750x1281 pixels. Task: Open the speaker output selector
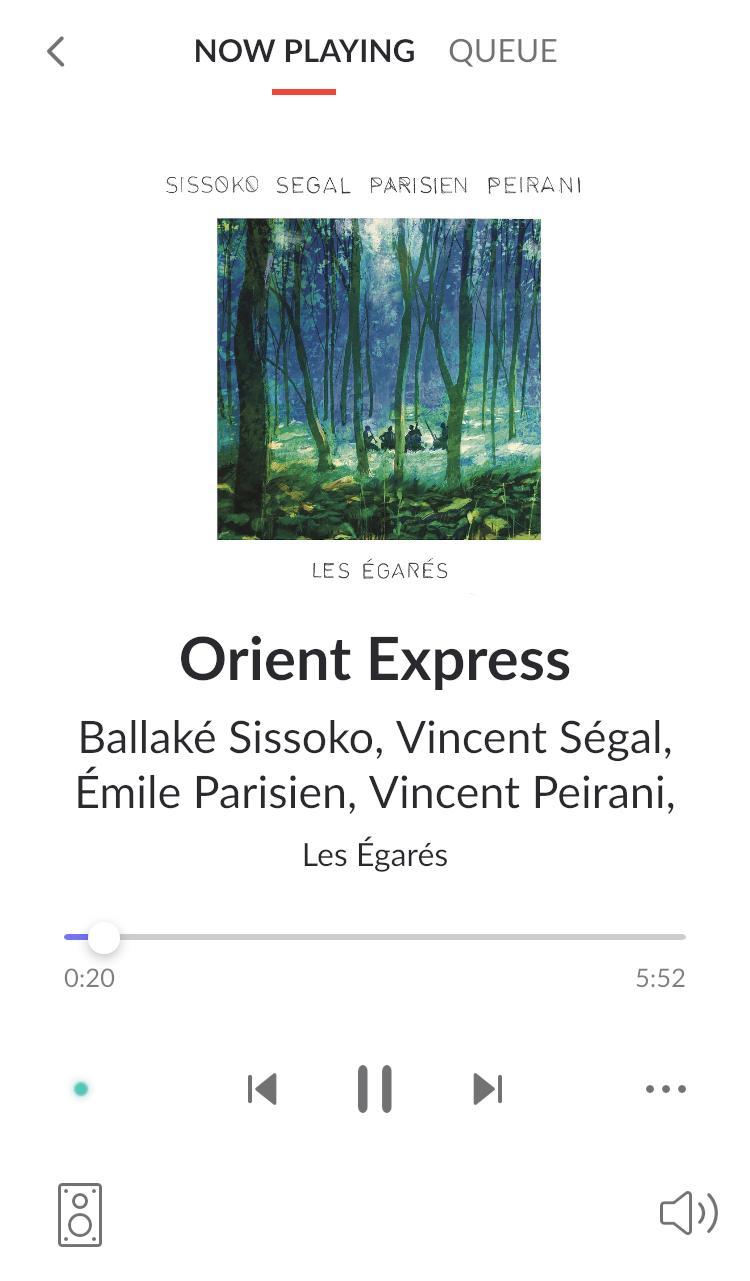80,1215
